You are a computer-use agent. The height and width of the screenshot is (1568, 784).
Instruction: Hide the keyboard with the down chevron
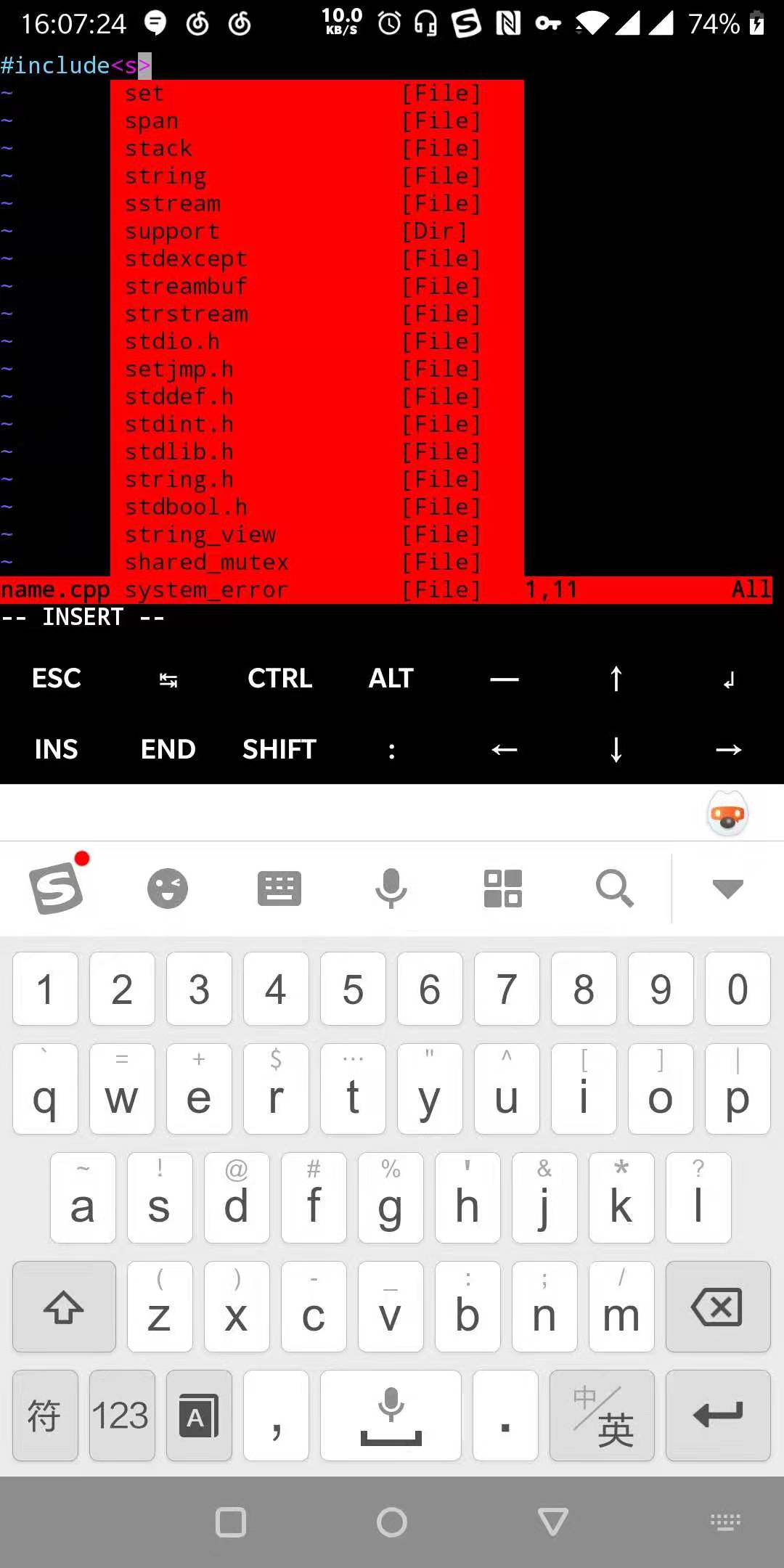click(727, 889)
